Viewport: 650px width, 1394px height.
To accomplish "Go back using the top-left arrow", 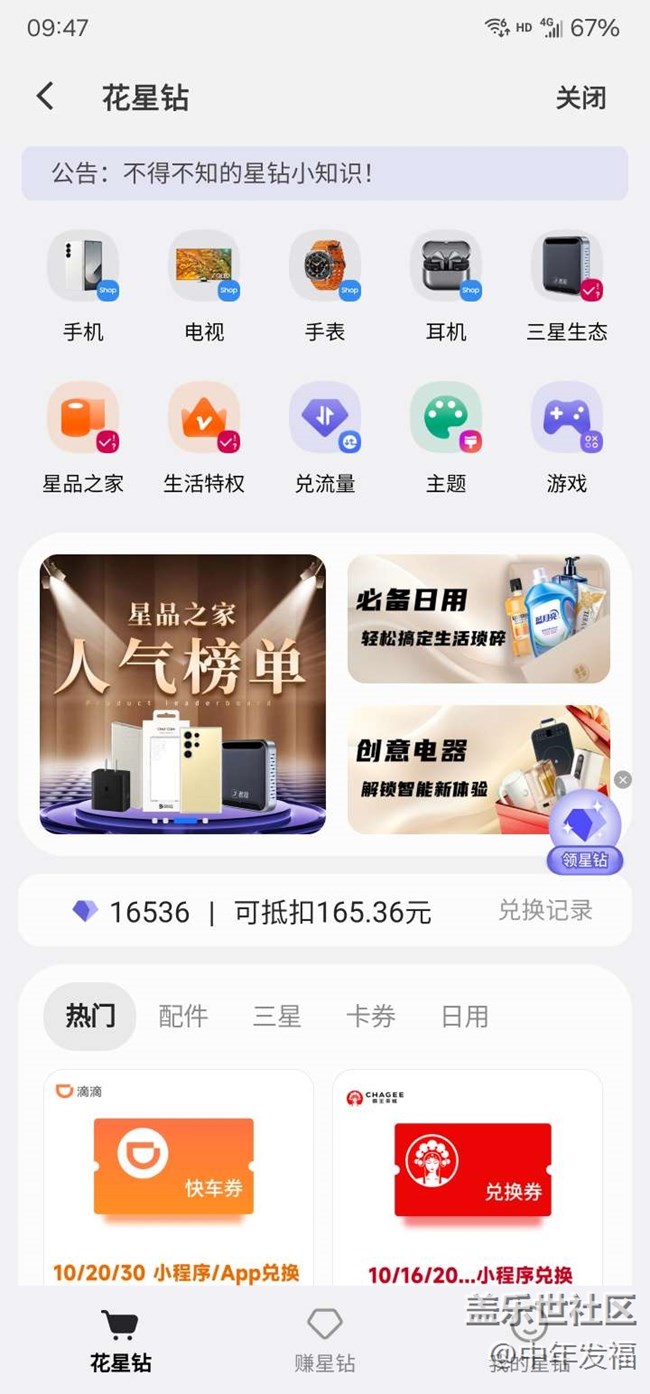I will pos(45,97).
